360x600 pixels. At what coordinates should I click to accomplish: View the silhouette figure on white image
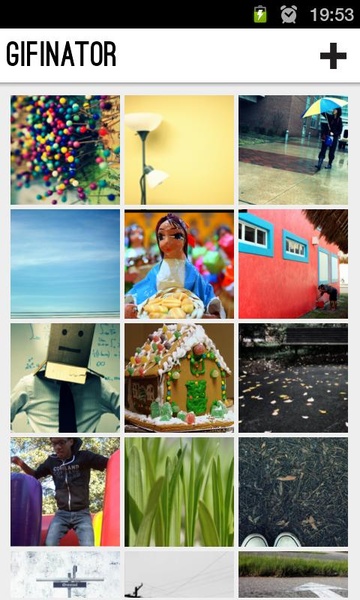pyautogui.click(x=179, y=575)
